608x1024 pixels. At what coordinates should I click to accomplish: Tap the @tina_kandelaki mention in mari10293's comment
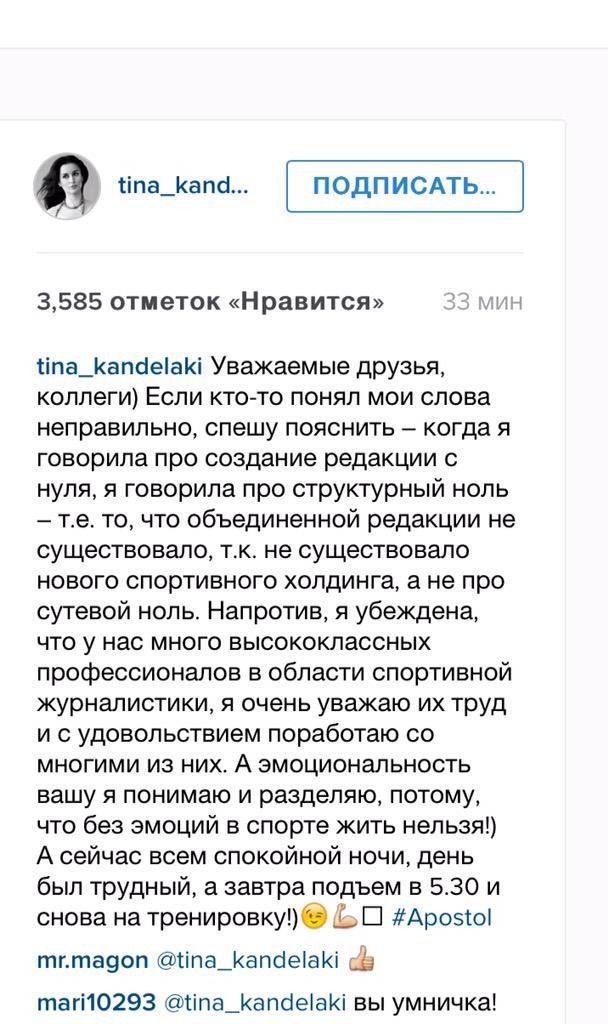click(x=255, y=1002)
